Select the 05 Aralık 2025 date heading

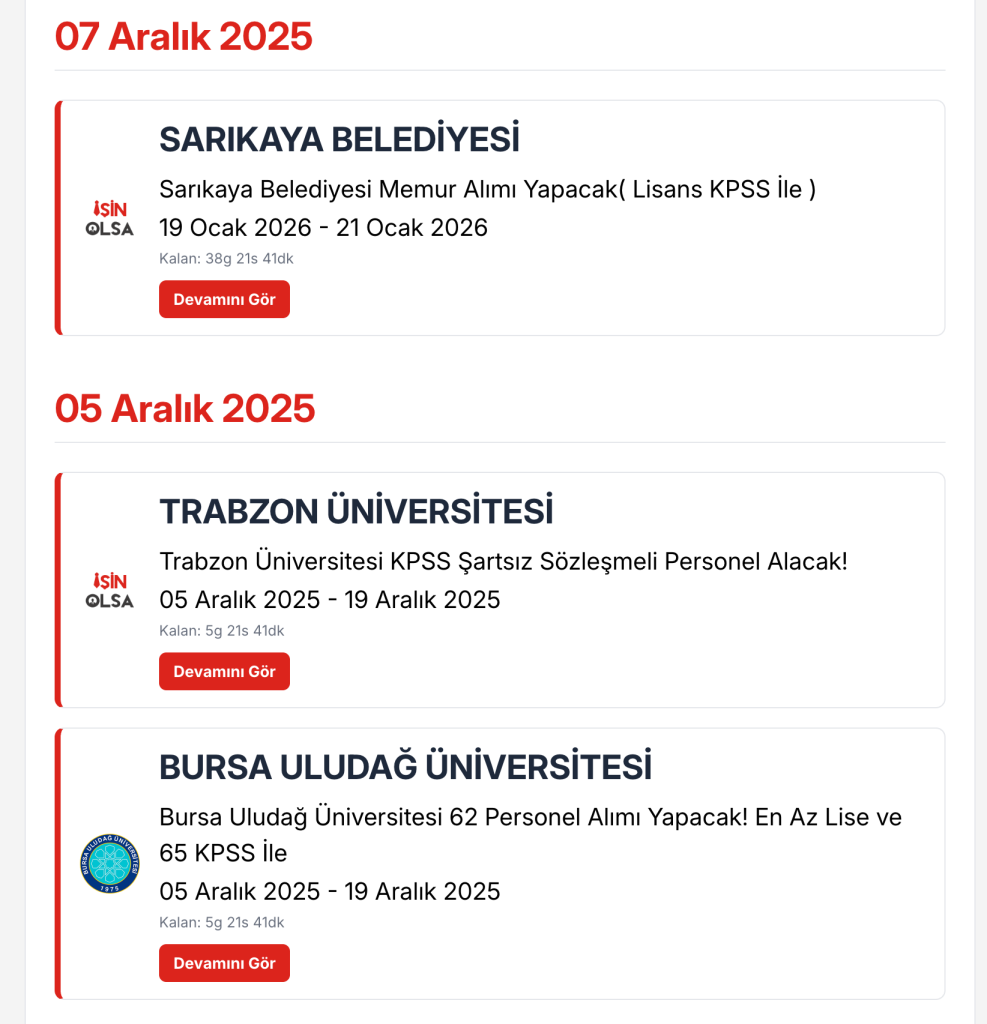pyautogui.click(x=185, y=408)
